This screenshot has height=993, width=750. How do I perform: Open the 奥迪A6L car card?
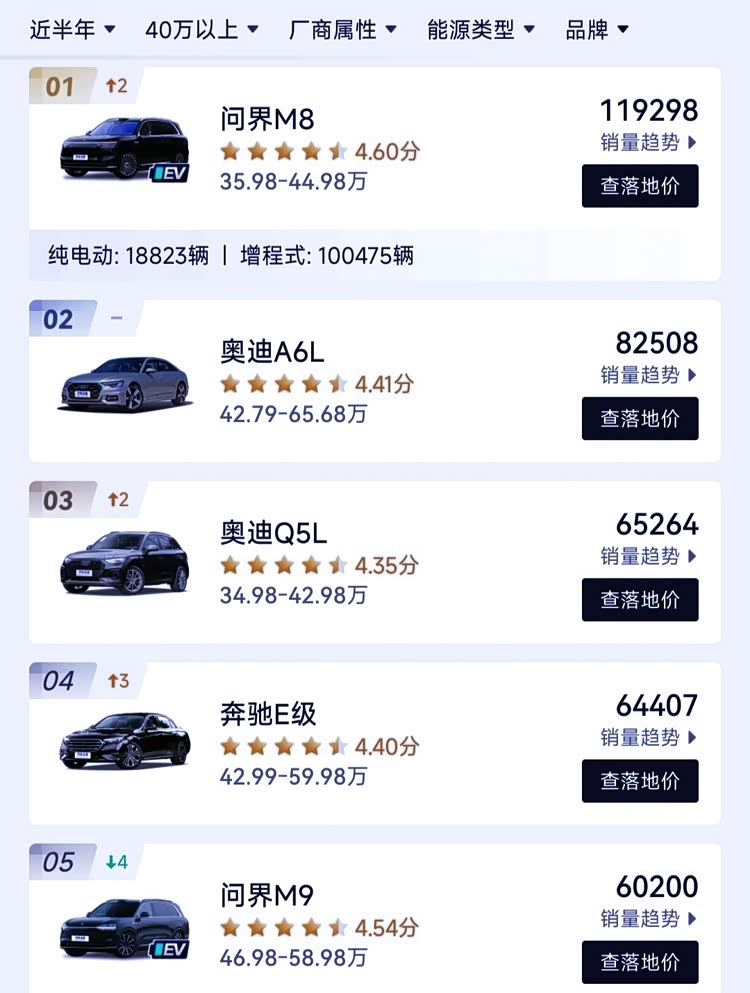coord(272,352)
